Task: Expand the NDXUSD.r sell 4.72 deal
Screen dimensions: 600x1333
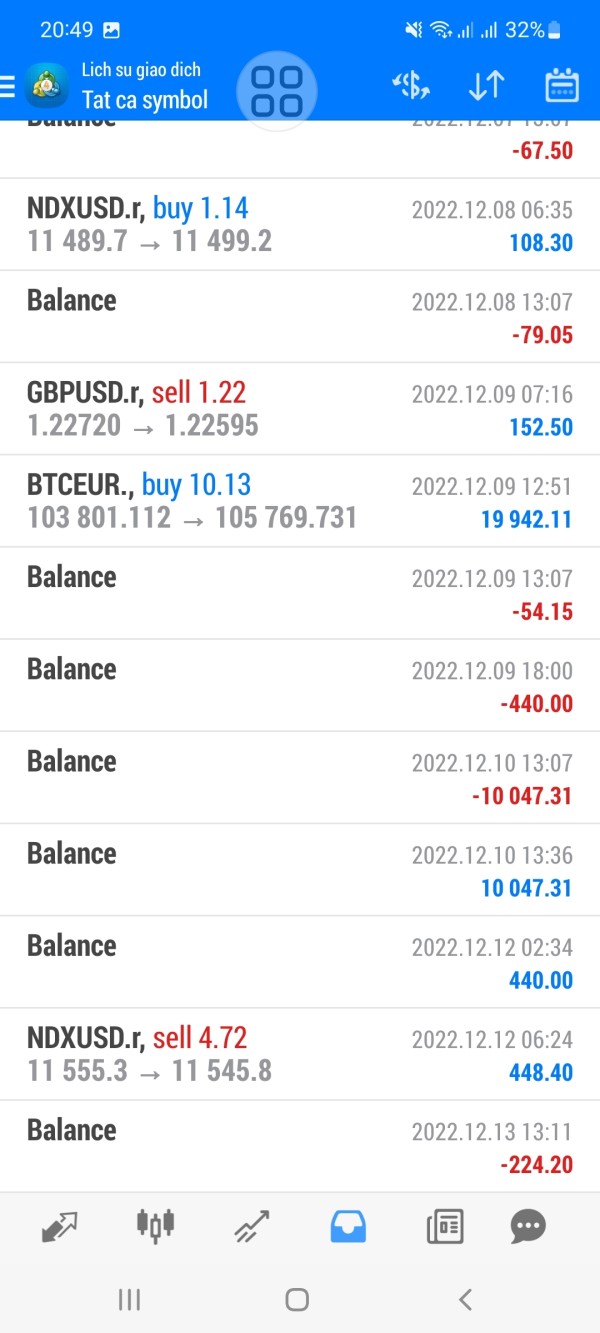Action: pos(300,1054)
